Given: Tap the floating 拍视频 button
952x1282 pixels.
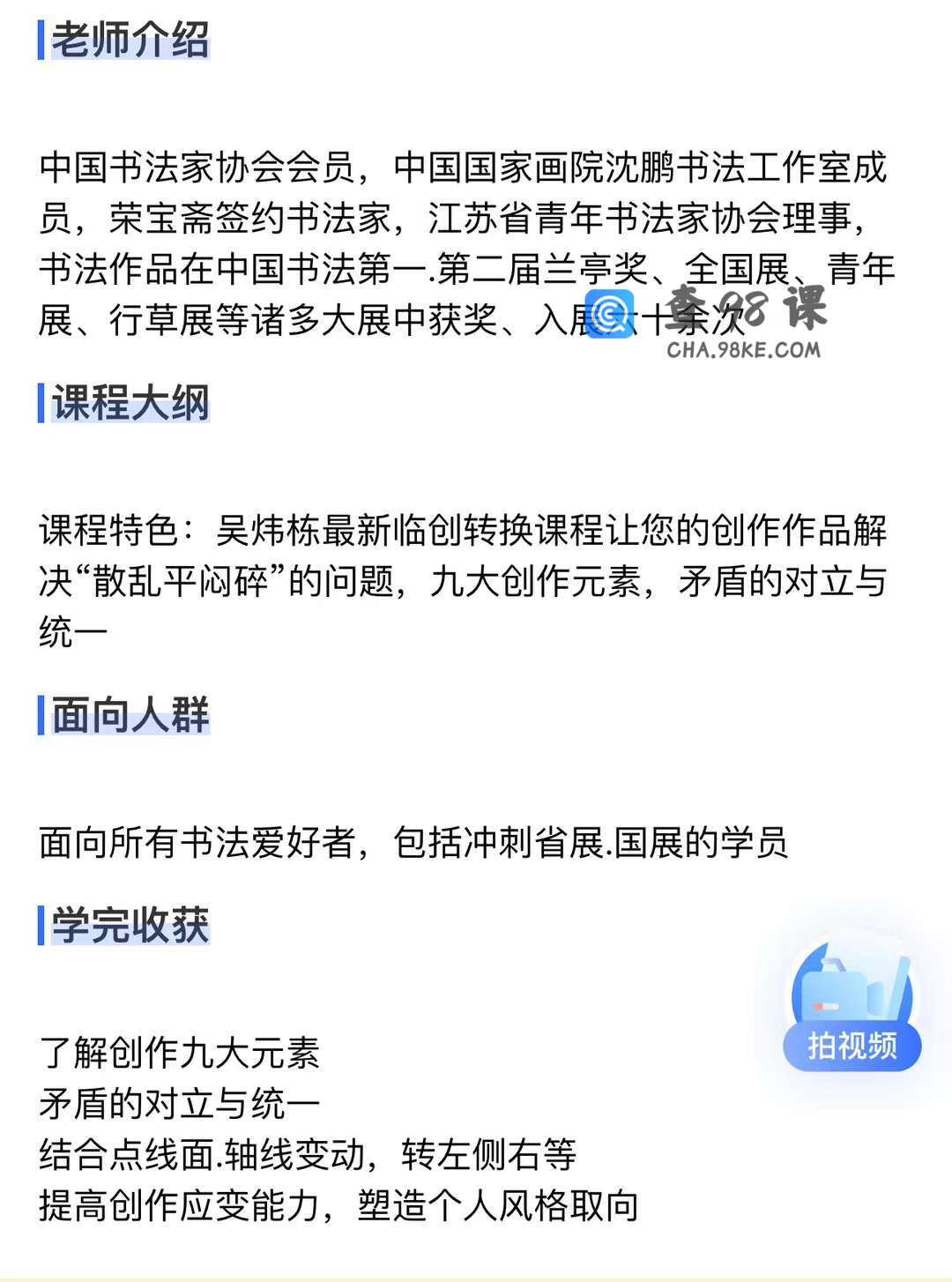Looking at the screenshot, I should 852,1014.
